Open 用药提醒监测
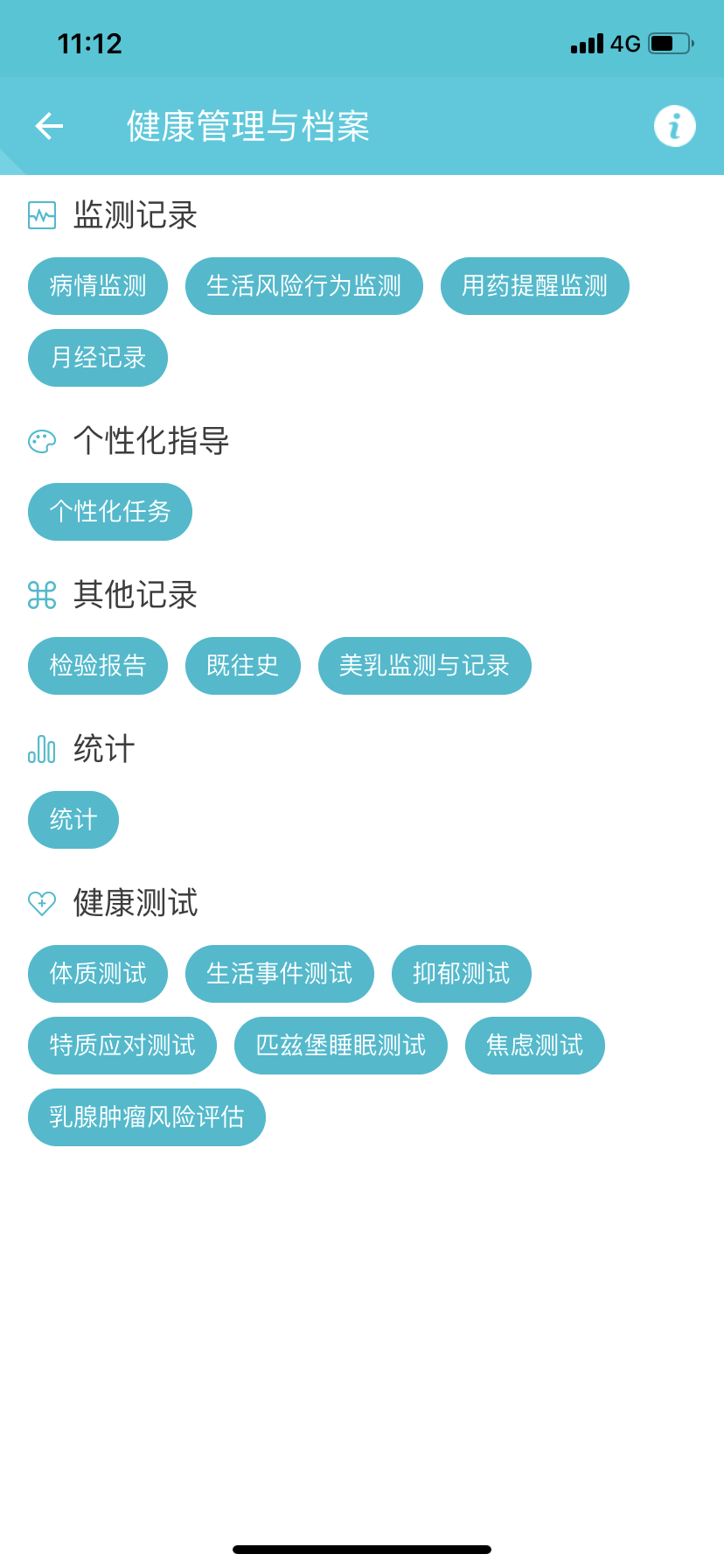 (x=535, y=286)
